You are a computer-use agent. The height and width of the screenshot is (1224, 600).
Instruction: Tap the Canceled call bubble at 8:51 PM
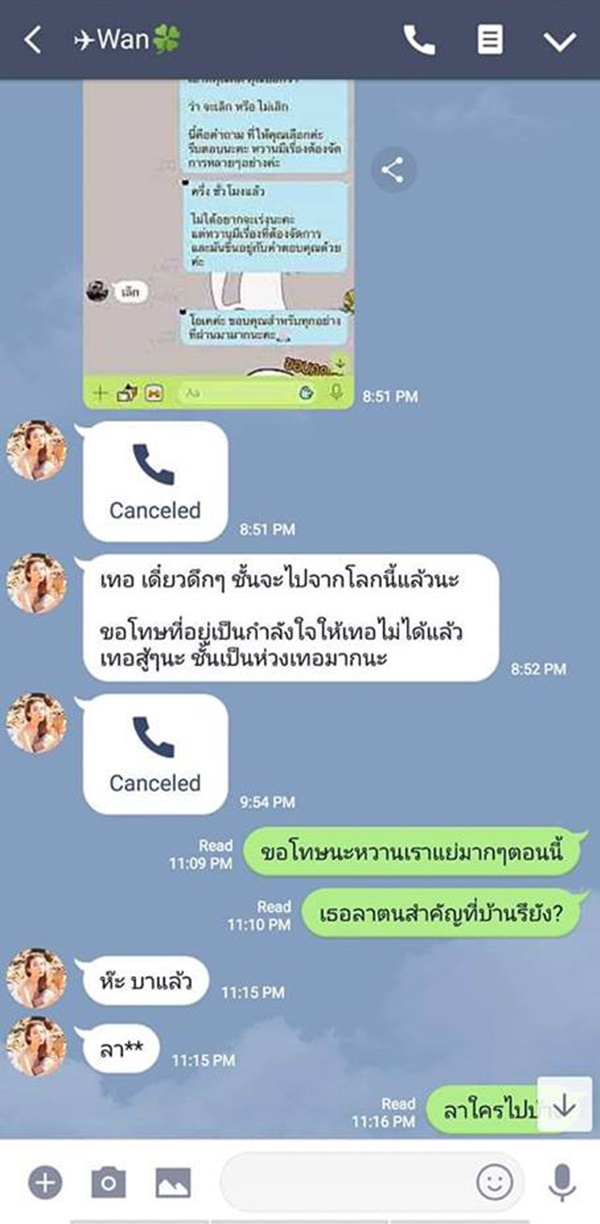tap(155, 481)
